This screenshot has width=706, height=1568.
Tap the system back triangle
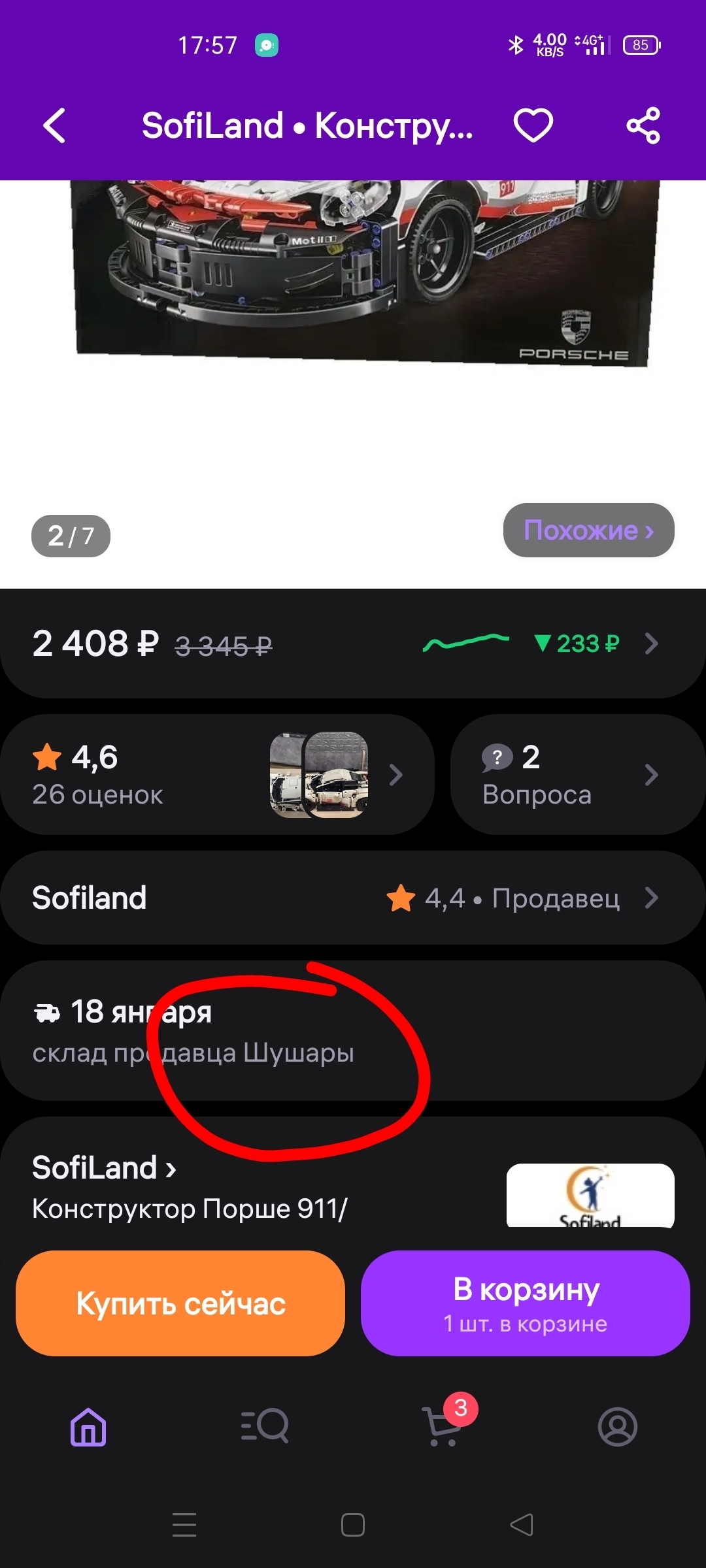[x=522, y=1525]
